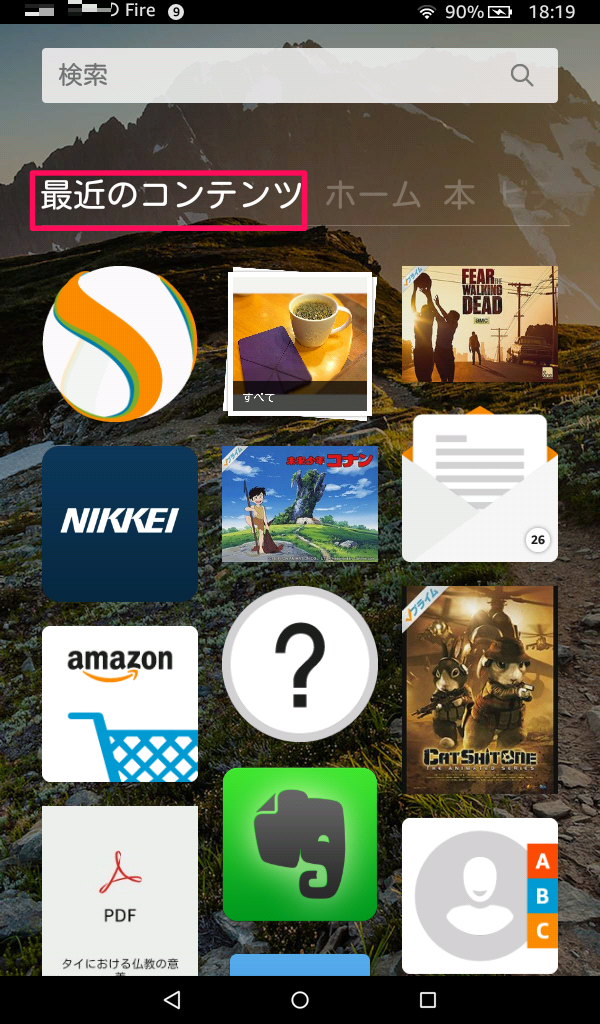Viewport: 600px width, 1024px height.
Task: Go back with the system back button
Action: click(x=172, y=999)
